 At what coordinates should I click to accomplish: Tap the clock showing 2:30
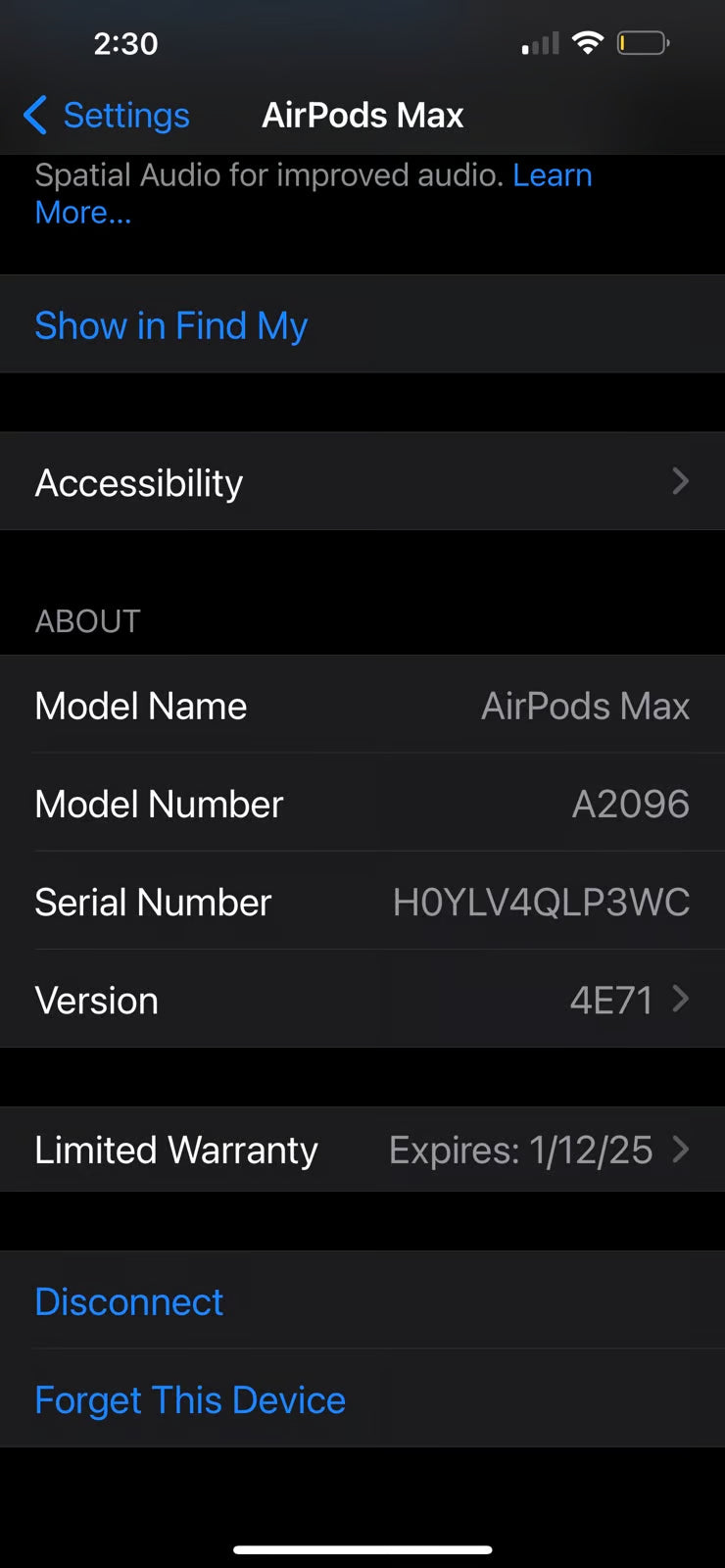click(x=126, y=43)
